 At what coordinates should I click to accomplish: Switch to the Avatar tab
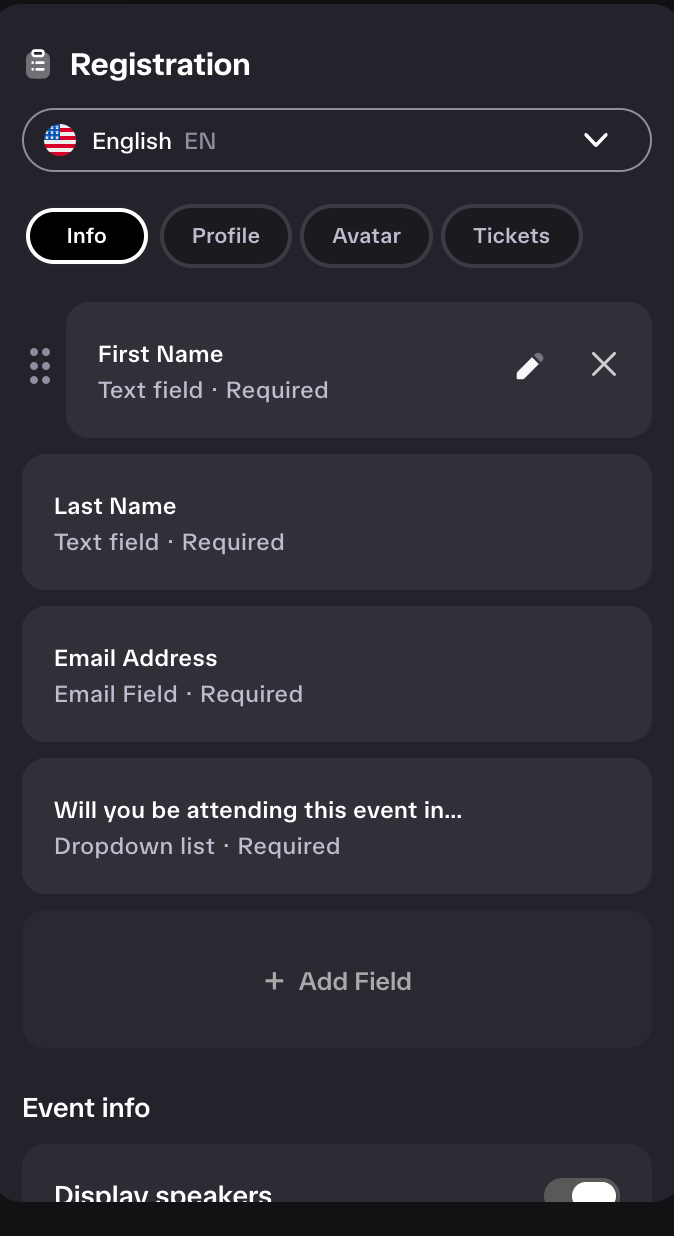[x=366, y=236]
